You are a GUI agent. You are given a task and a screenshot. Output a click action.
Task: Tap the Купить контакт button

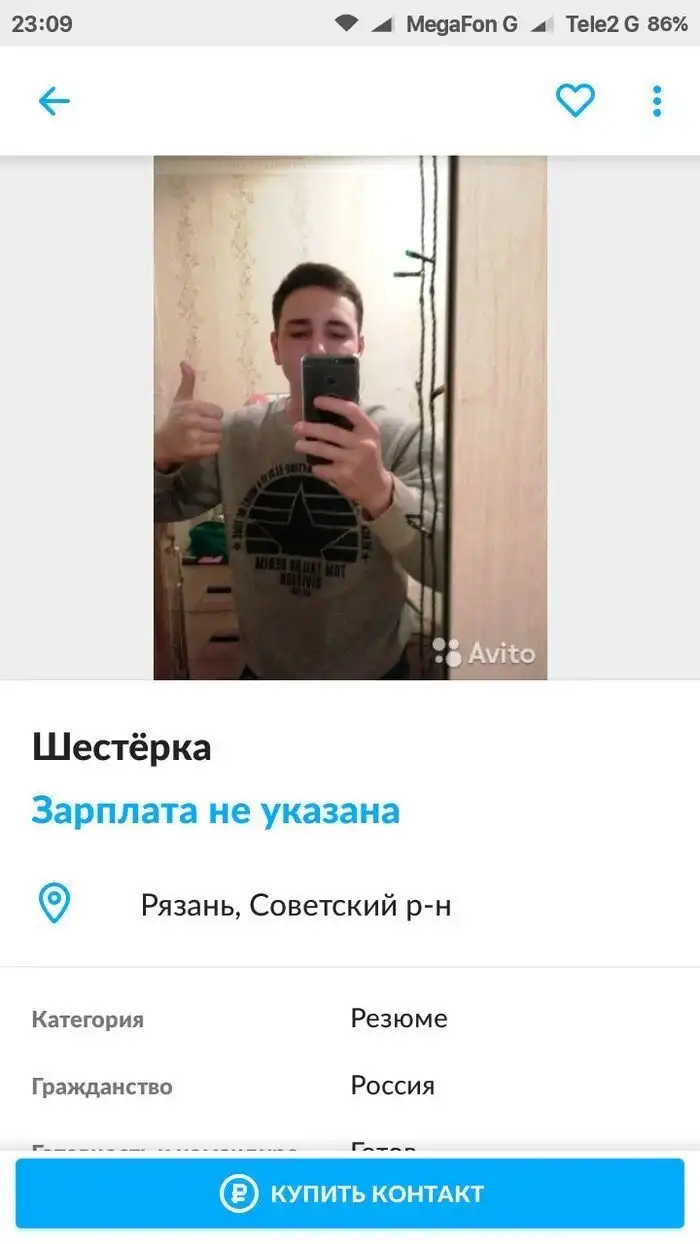350,1193
